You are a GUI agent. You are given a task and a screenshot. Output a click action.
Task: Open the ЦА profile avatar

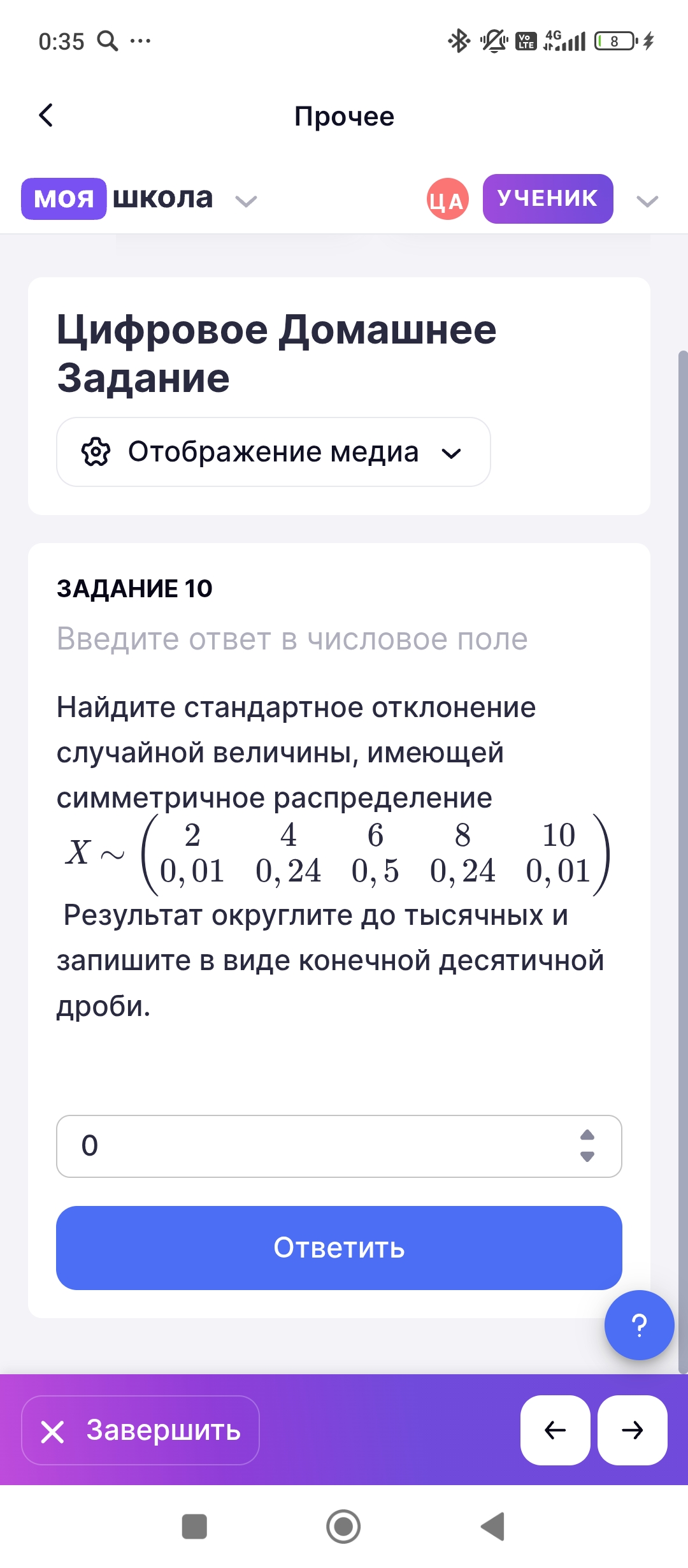(447, 200)
